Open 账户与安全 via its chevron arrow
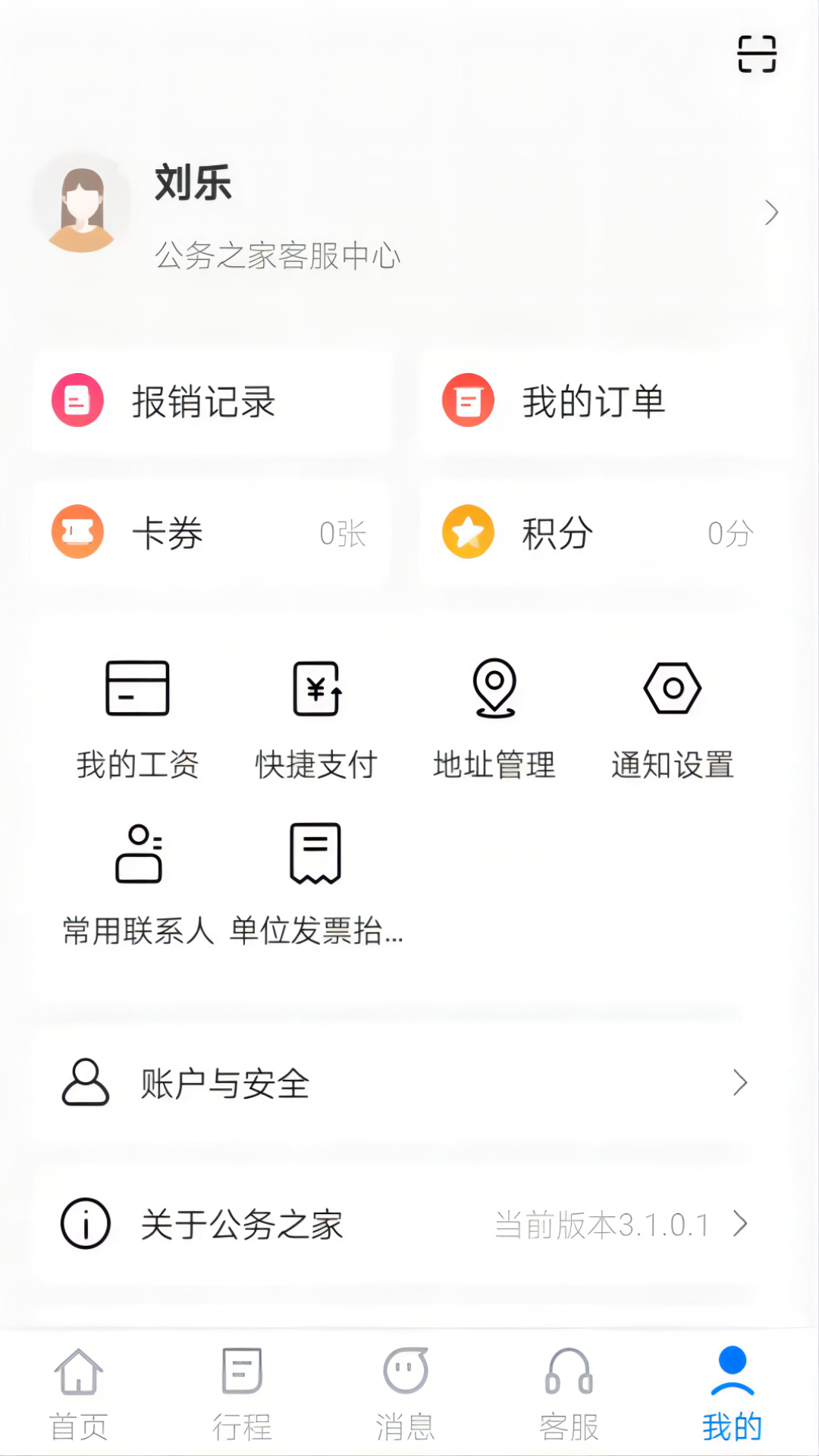Screen dimensions: 819x1456 tap(739, 1084)
